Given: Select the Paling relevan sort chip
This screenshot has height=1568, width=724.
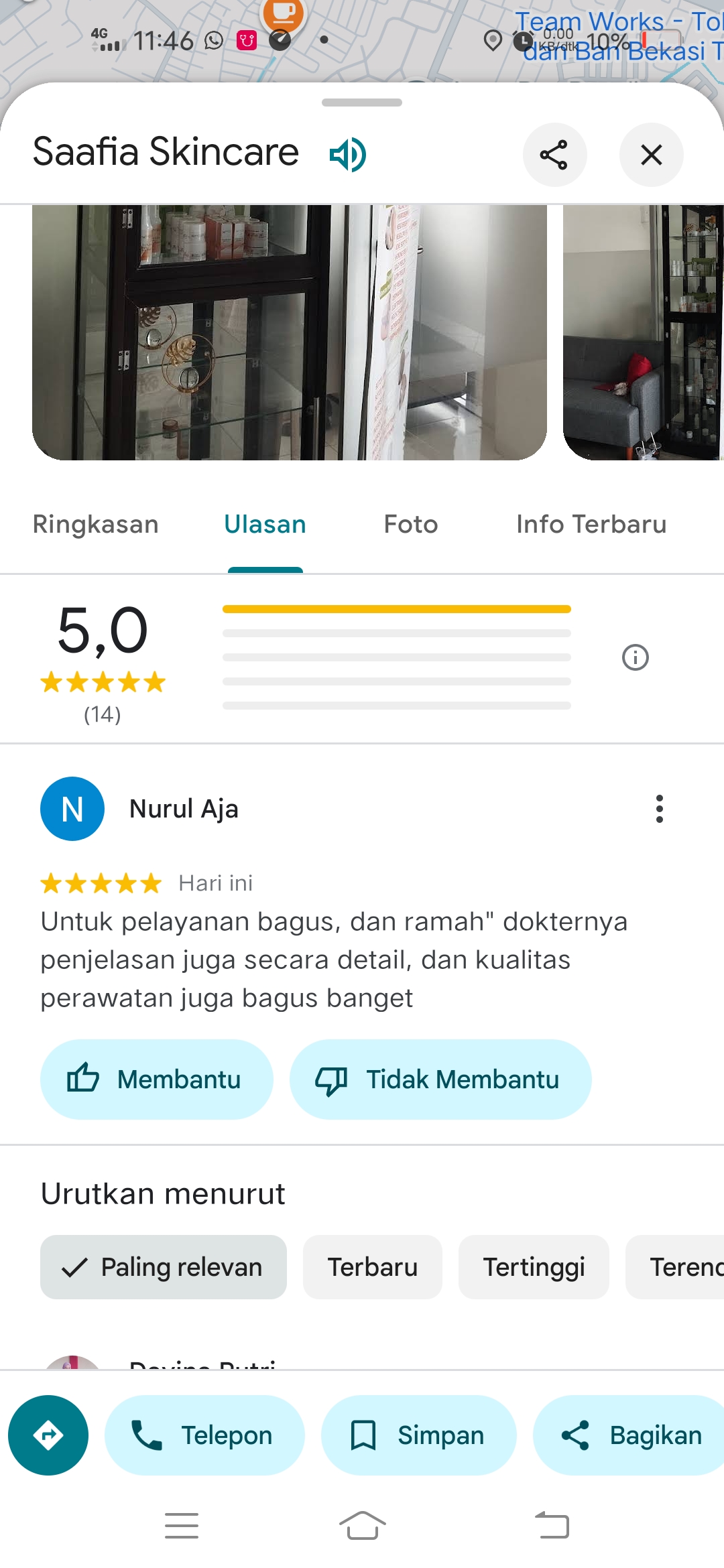Looking at the screenshot, I should point(164,1267).
